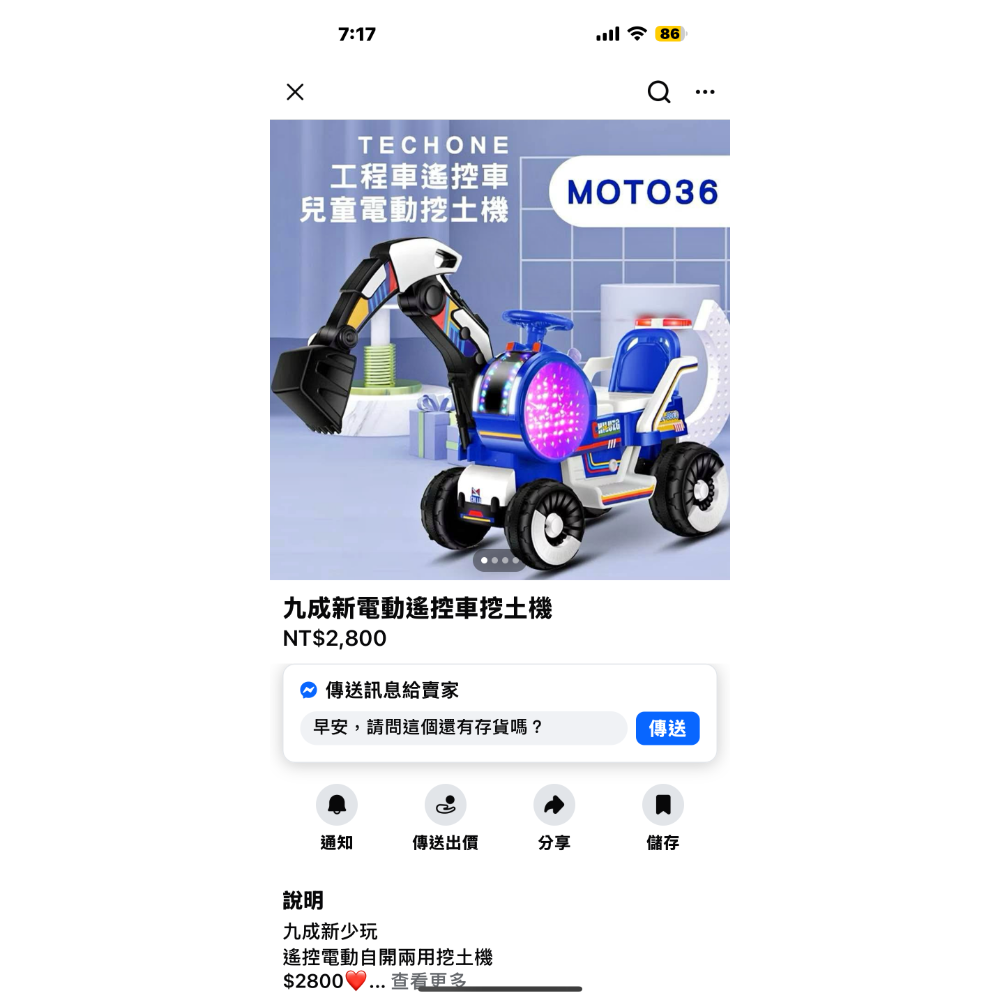Close the marketplace listing
The width and height of the screenshot is (1000, 1000).
(295, 92)
